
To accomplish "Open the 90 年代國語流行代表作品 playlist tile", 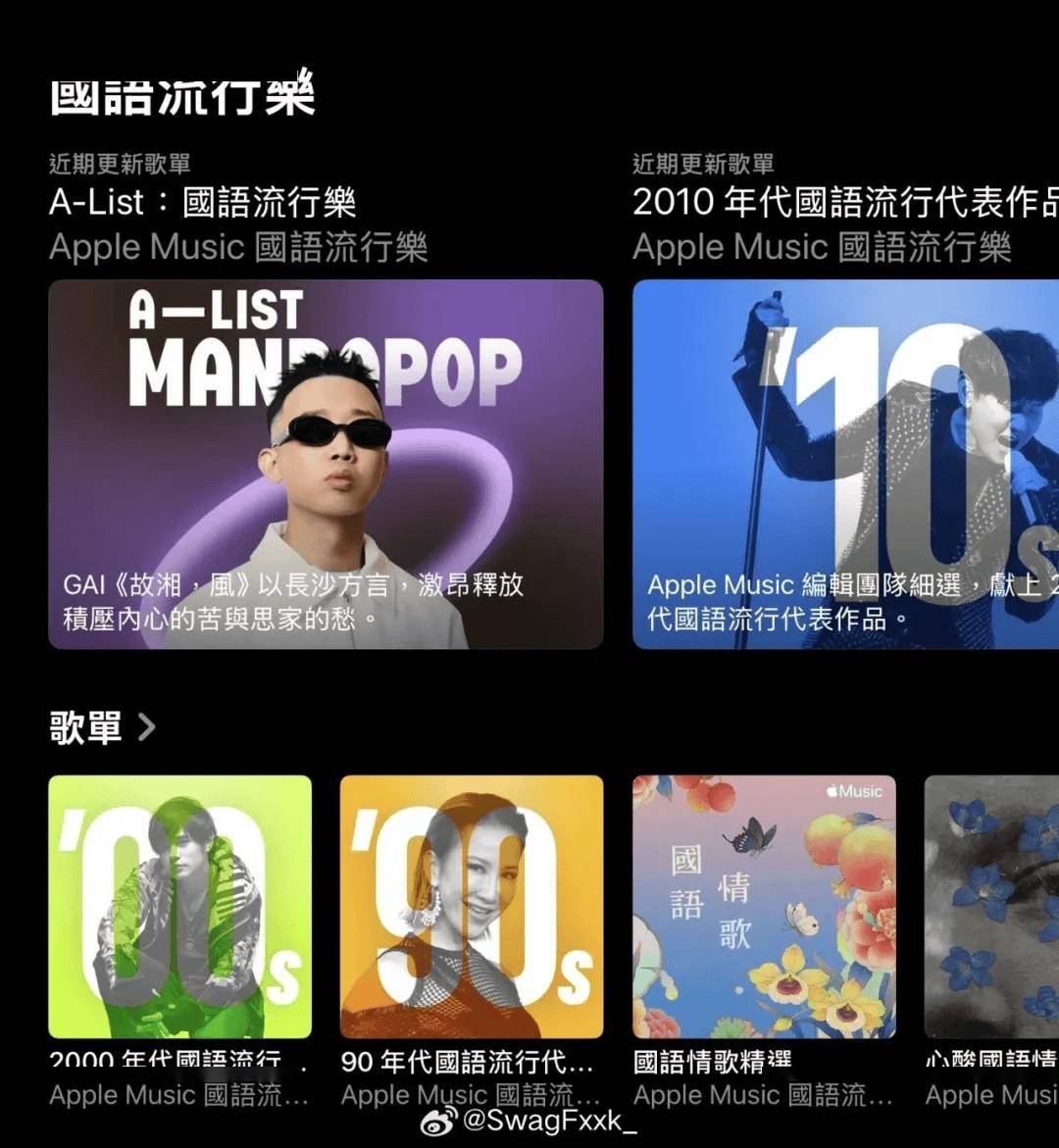I will 472,907.
